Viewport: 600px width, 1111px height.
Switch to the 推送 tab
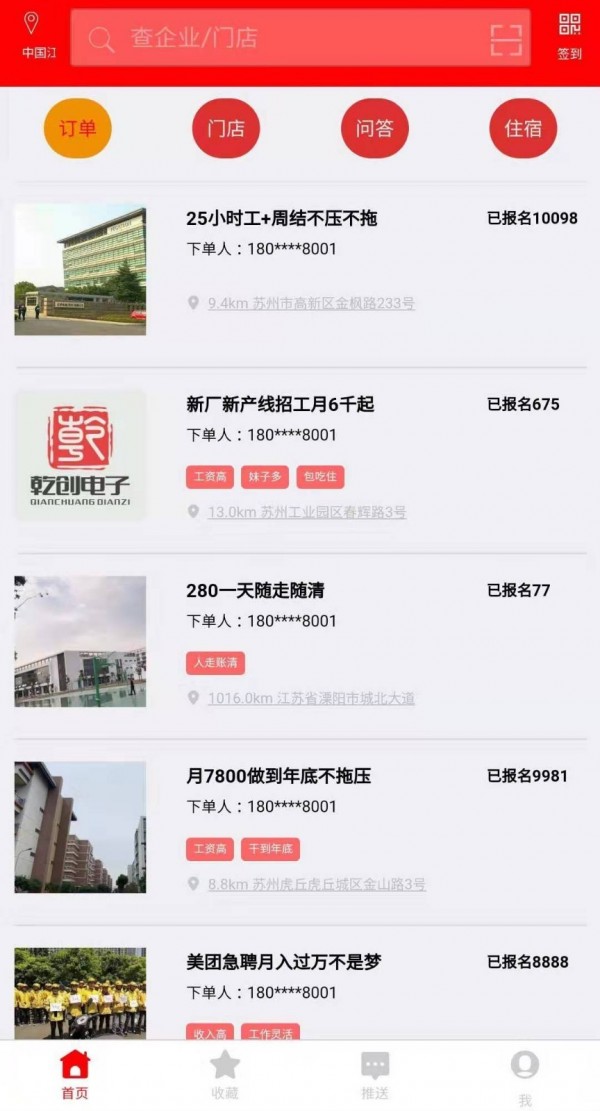[375, 1074]
